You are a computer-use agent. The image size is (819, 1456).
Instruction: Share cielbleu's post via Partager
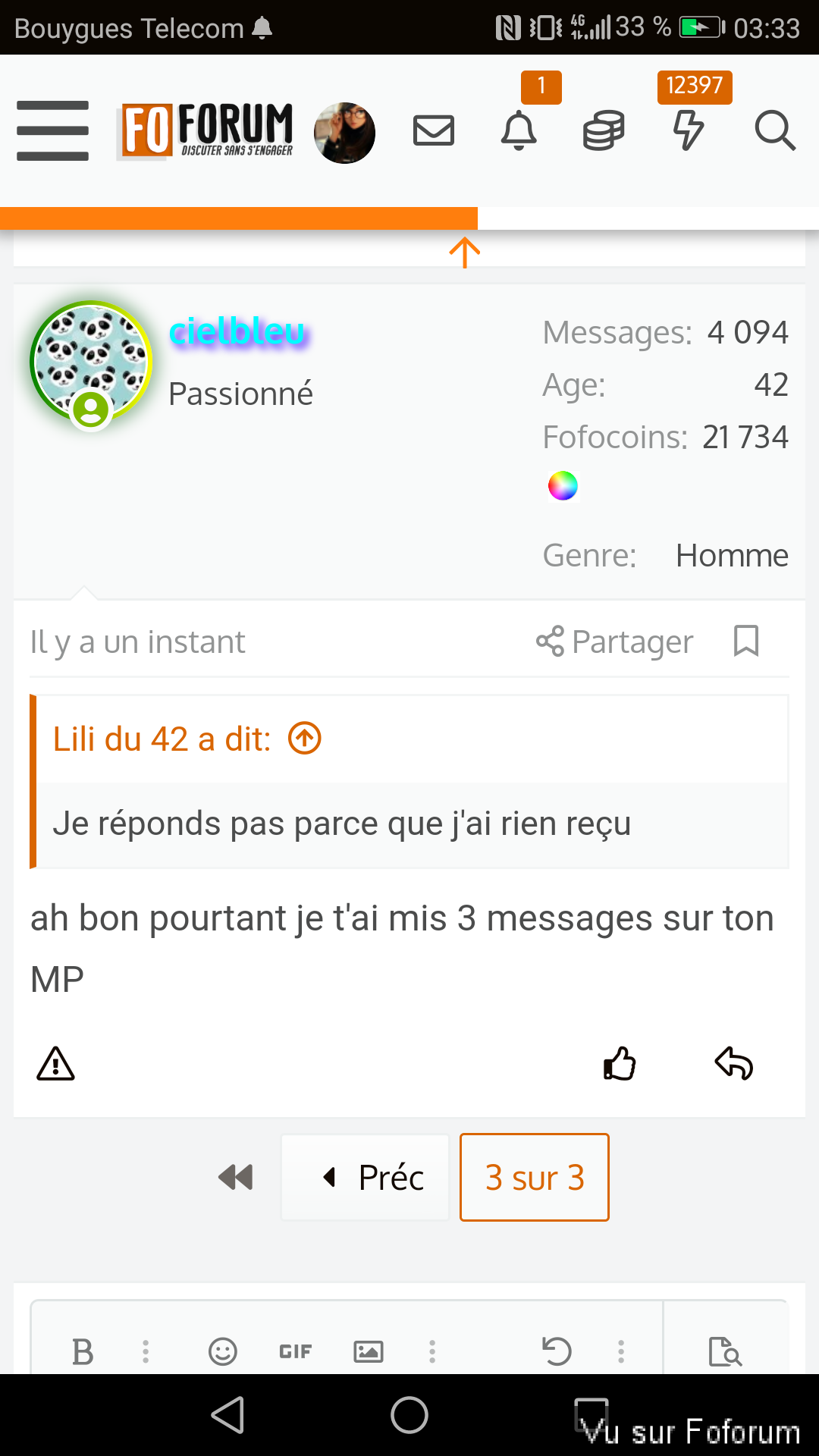coord(615,642)
